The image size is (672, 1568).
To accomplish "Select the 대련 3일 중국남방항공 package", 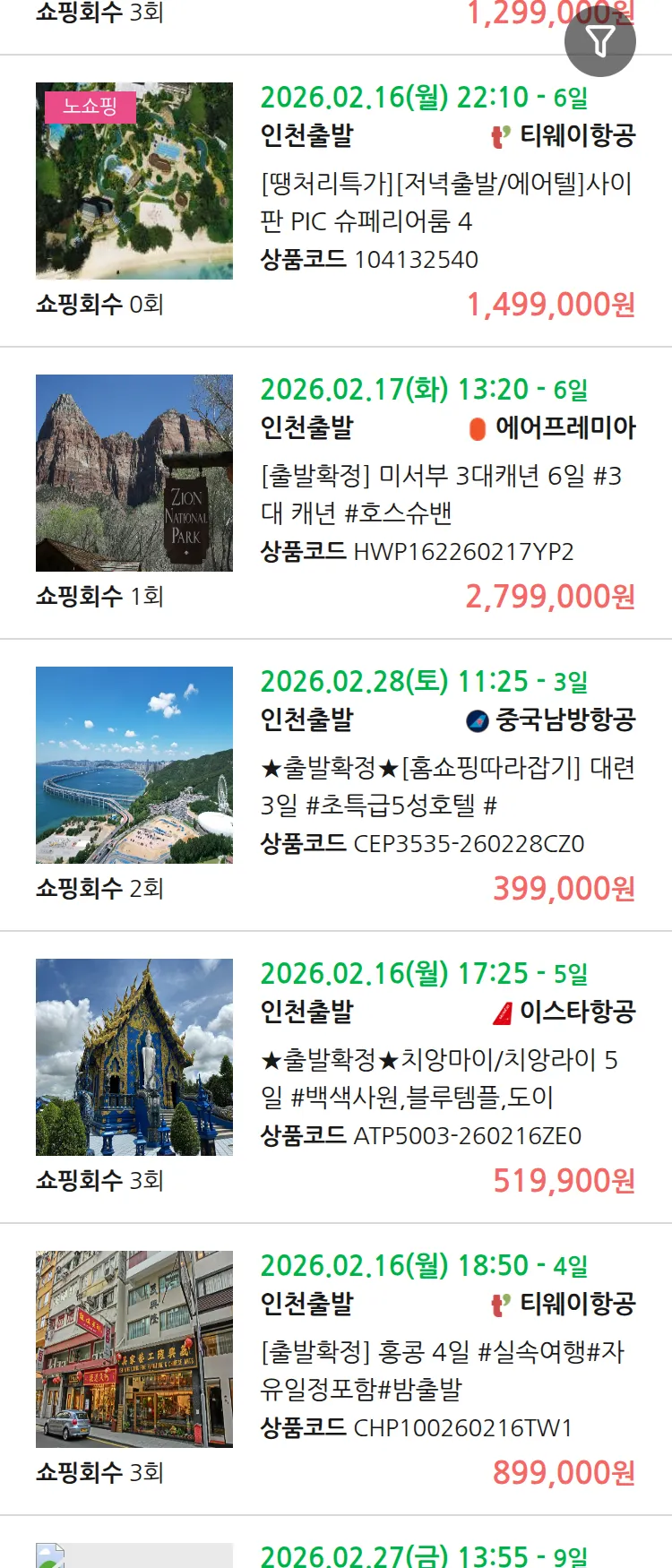I will pos(446,787).
